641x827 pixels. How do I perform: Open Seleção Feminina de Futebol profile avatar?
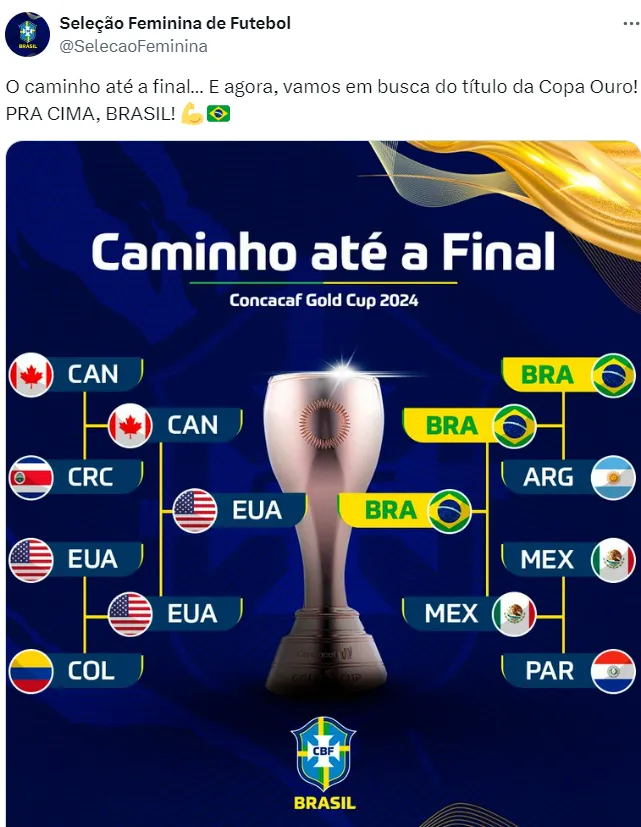point(28,34)
